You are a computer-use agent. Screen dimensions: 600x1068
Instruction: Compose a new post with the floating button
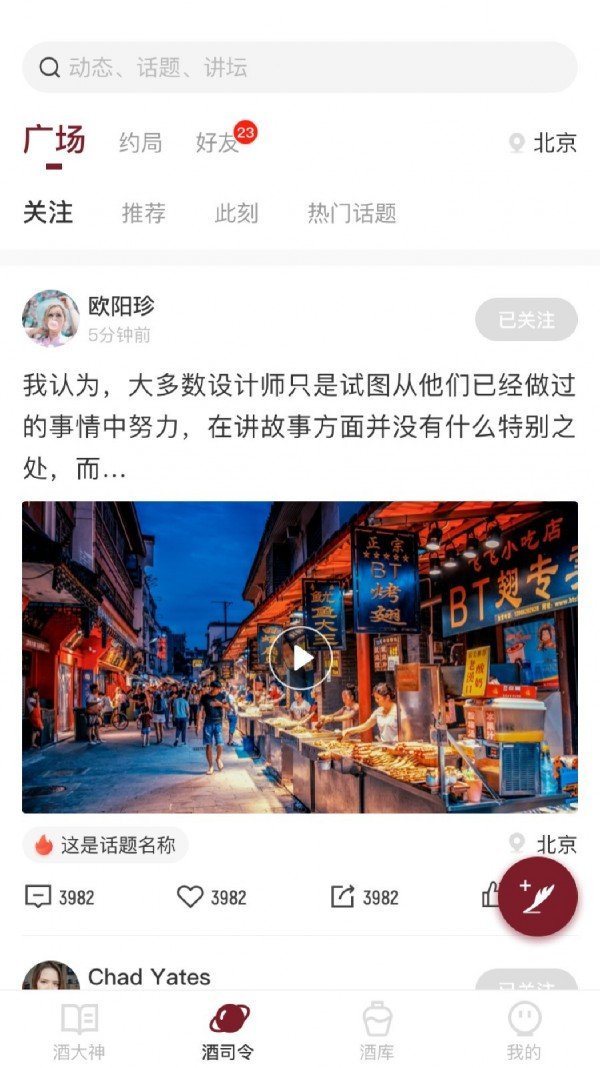point(538,896)
